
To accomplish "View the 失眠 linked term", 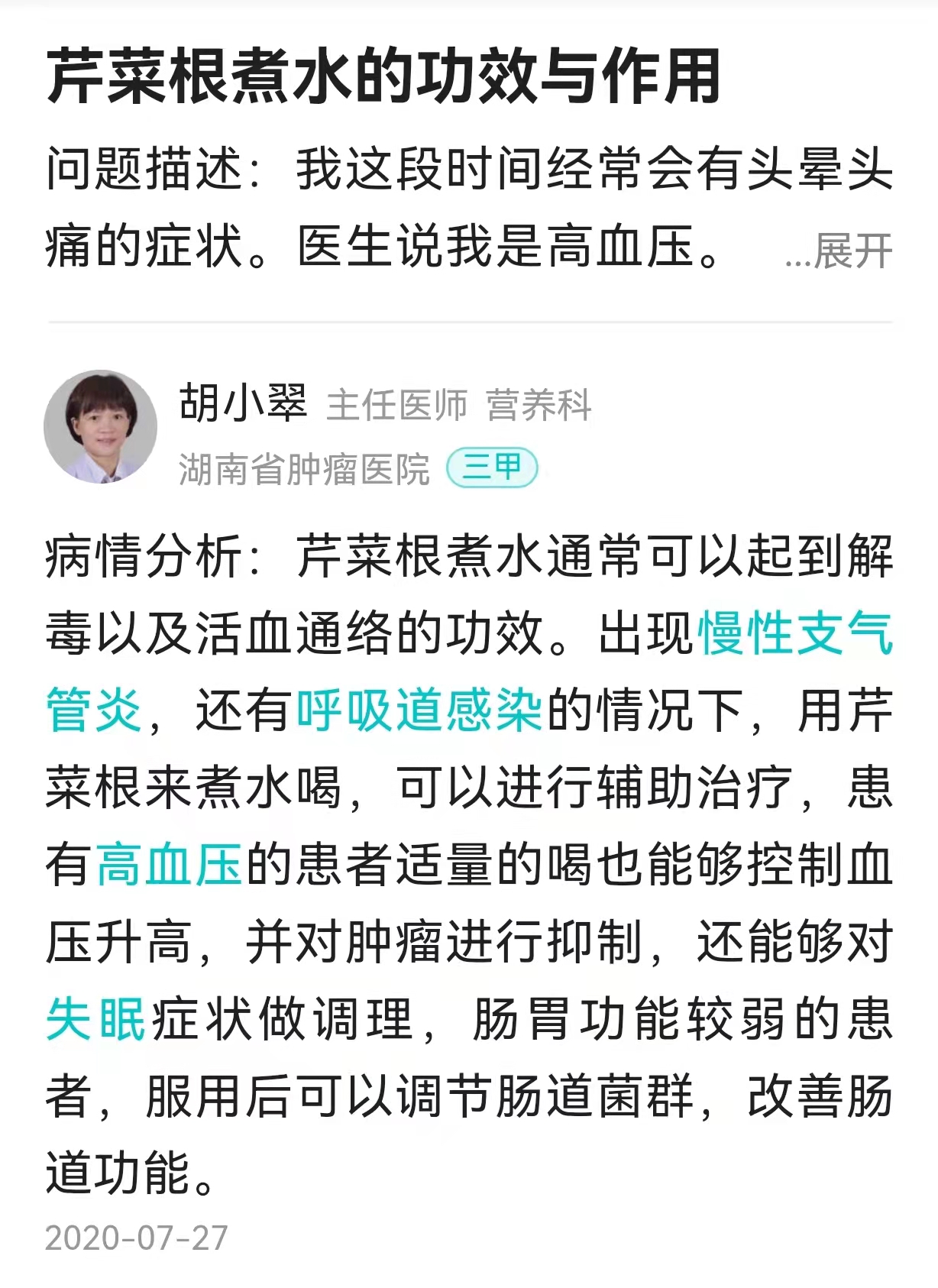I will (x=95, y=1019).
